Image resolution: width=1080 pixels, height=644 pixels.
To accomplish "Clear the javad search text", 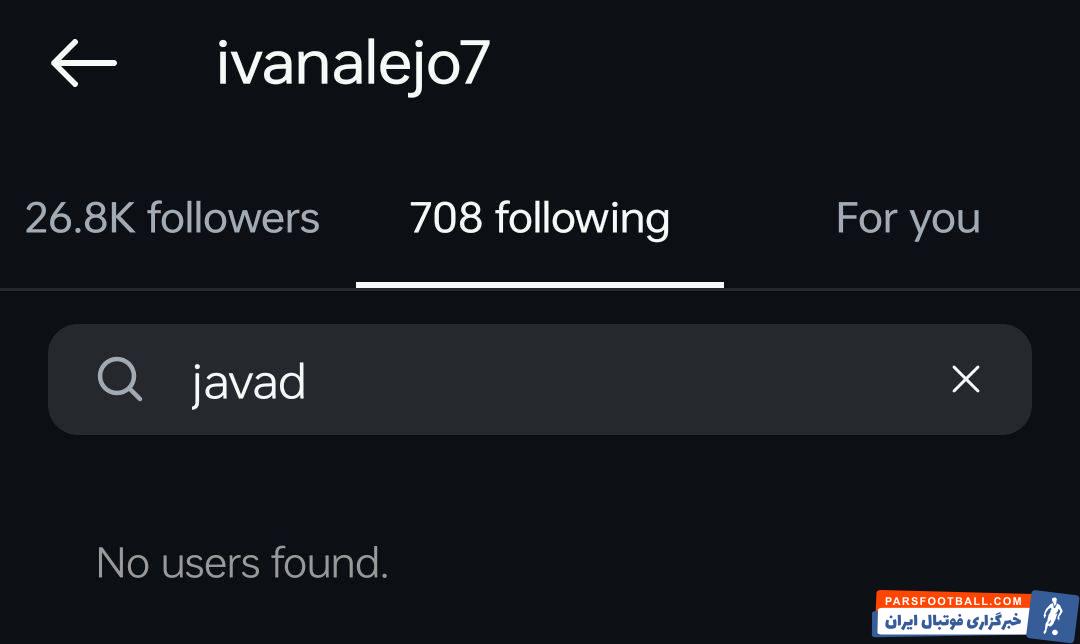I will pyautogui.click(x=965, y=380).
